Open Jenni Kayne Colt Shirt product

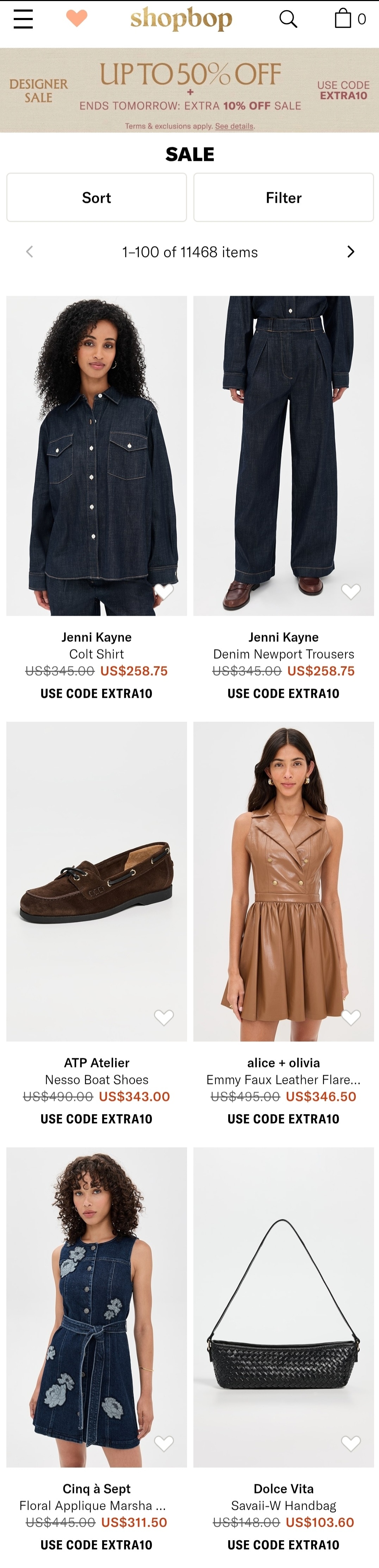pos(96,455)
